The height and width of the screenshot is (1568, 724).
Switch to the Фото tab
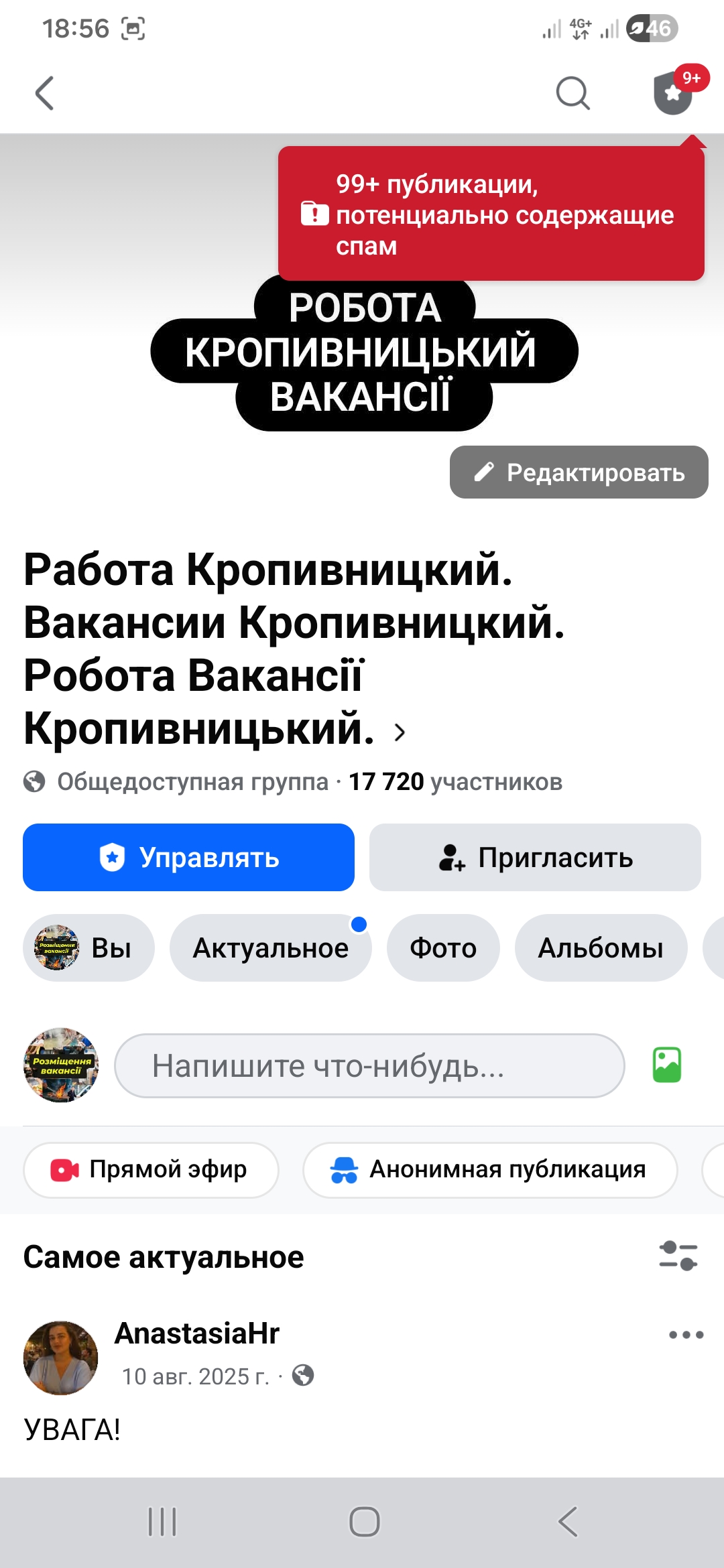[442, 948]
